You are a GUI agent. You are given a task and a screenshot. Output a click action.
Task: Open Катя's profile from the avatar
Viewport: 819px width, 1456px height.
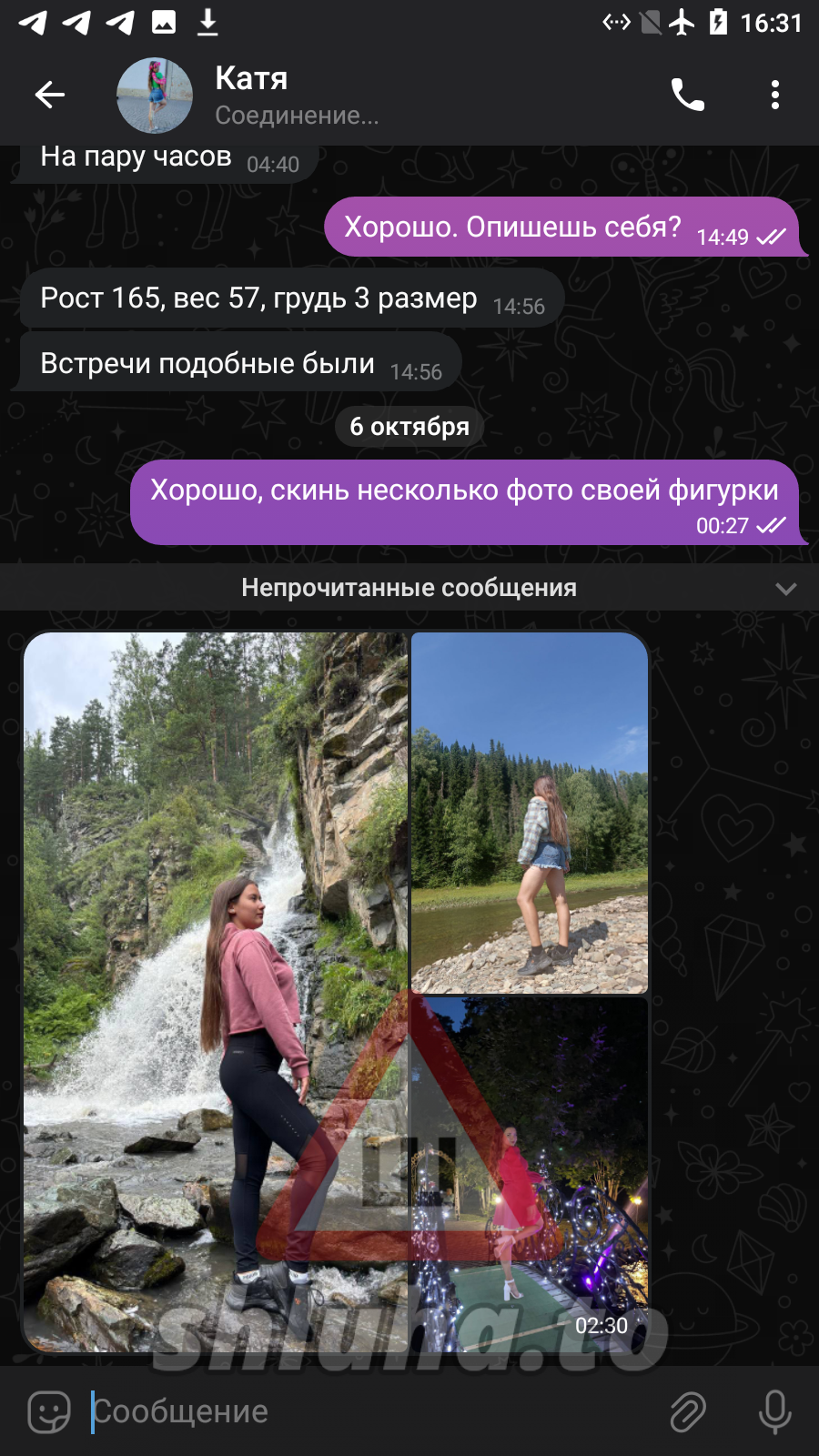point(155,96)
